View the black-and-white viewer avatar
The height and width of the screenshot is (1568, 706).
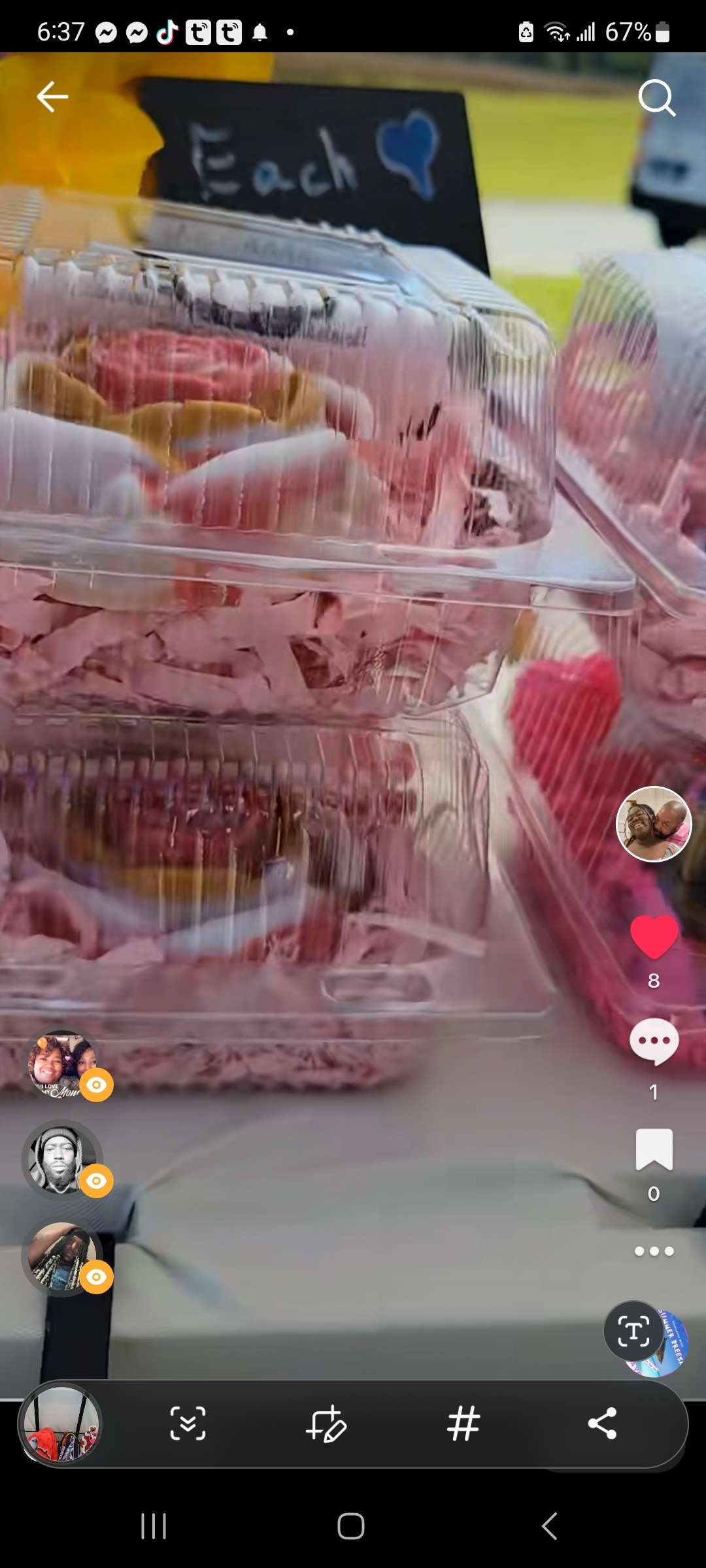61,1160
